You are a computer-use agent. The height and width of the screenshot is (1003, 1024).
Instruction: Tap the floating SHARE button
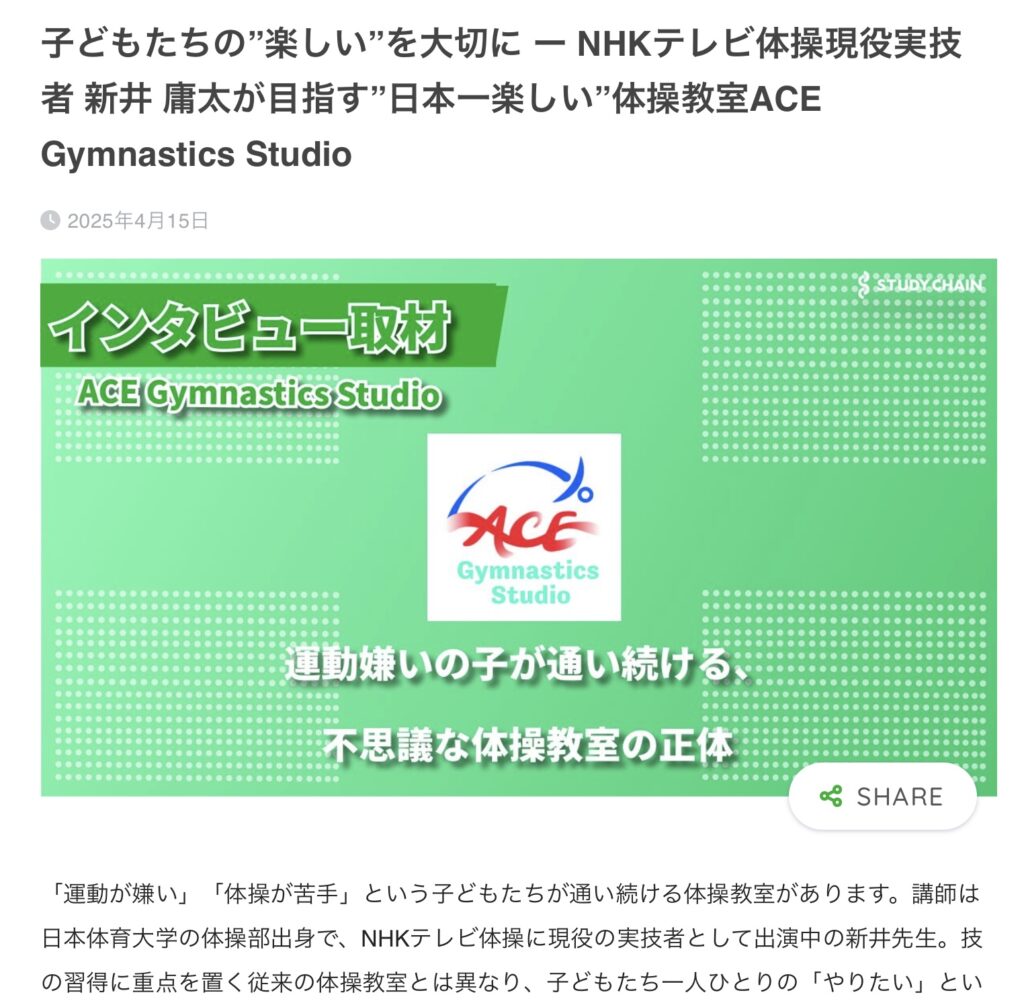881,797
